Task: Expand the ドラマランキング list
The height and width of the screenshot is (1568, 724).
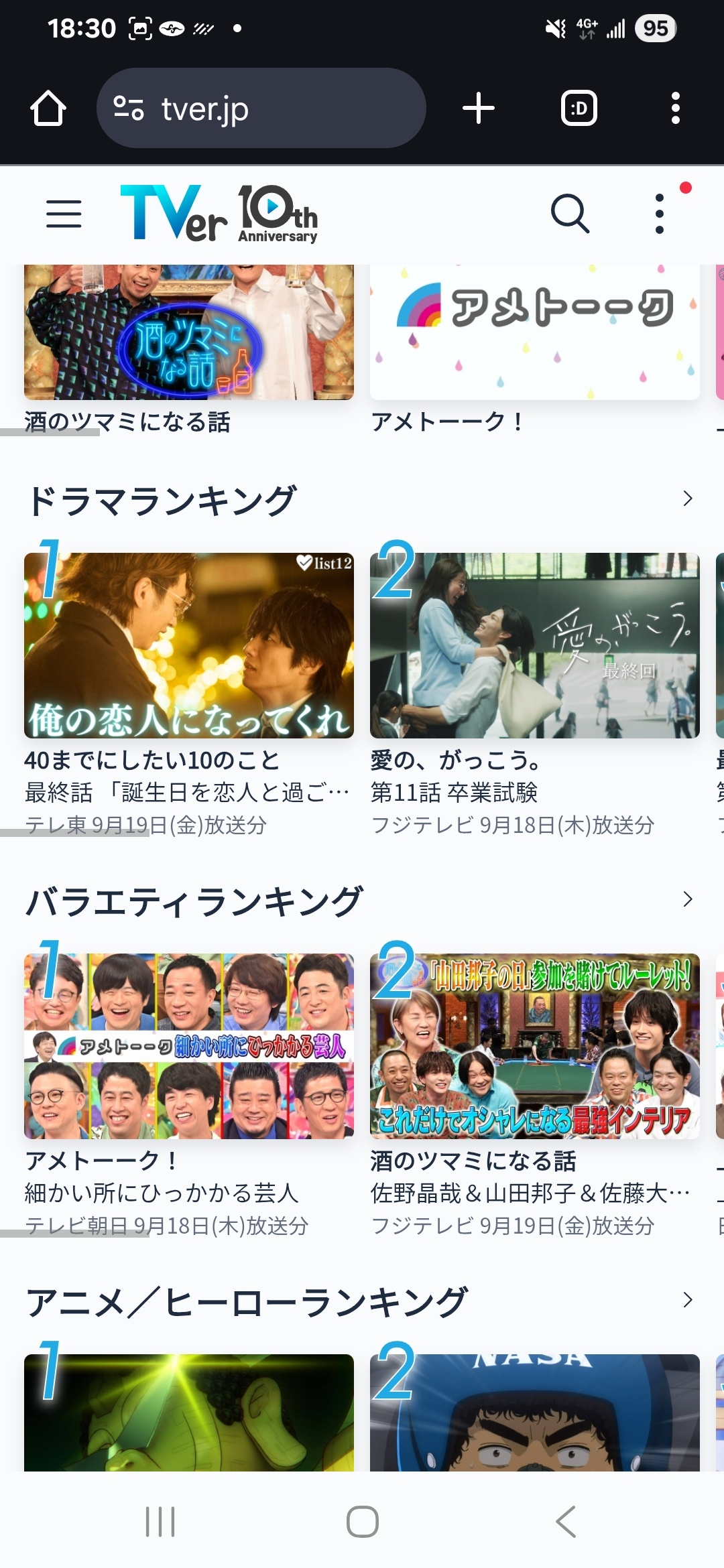Action: coord(687,499)
